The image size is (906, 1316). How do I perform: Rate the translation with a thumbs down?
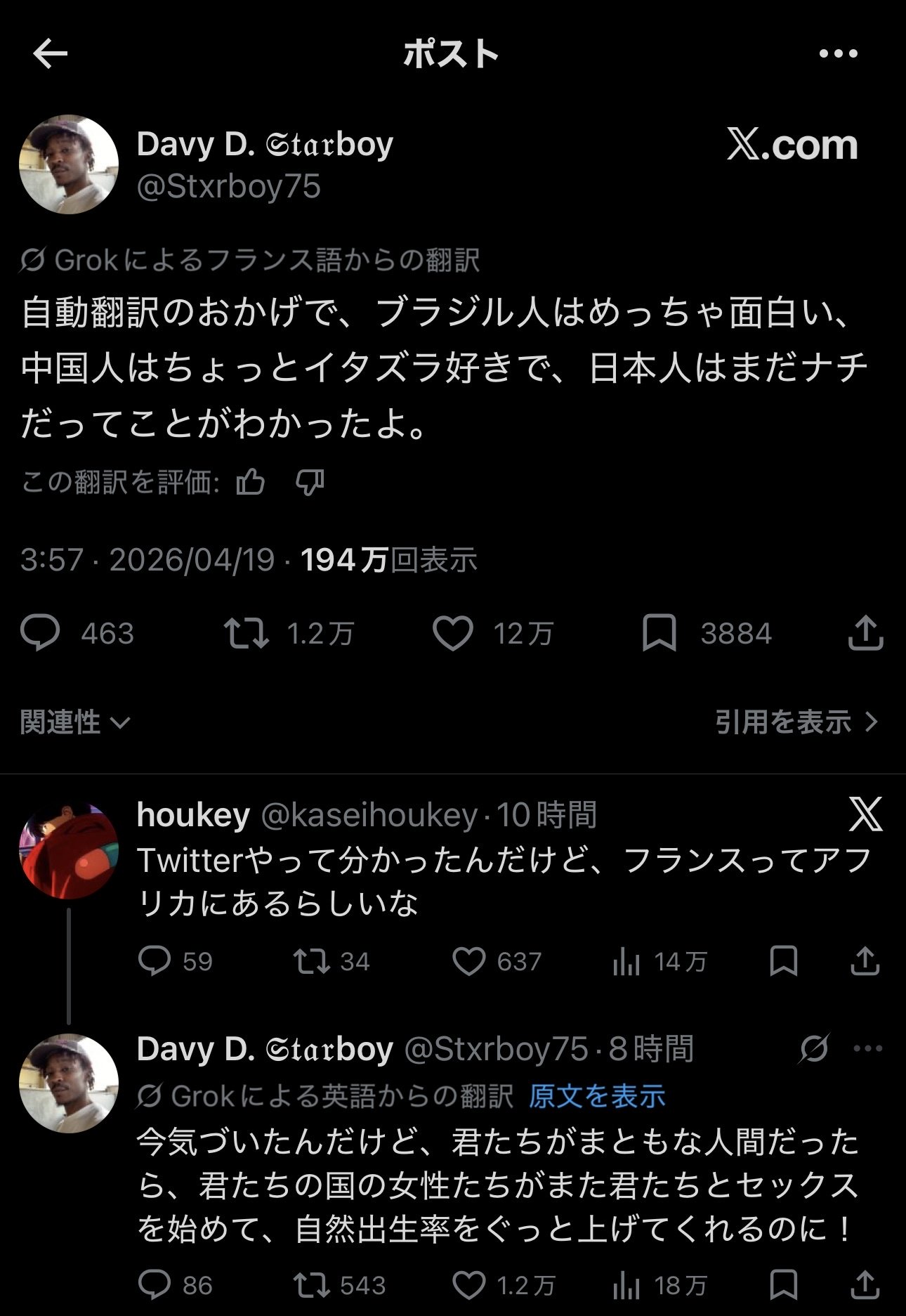pyautogui.click(x=310, y=483)
